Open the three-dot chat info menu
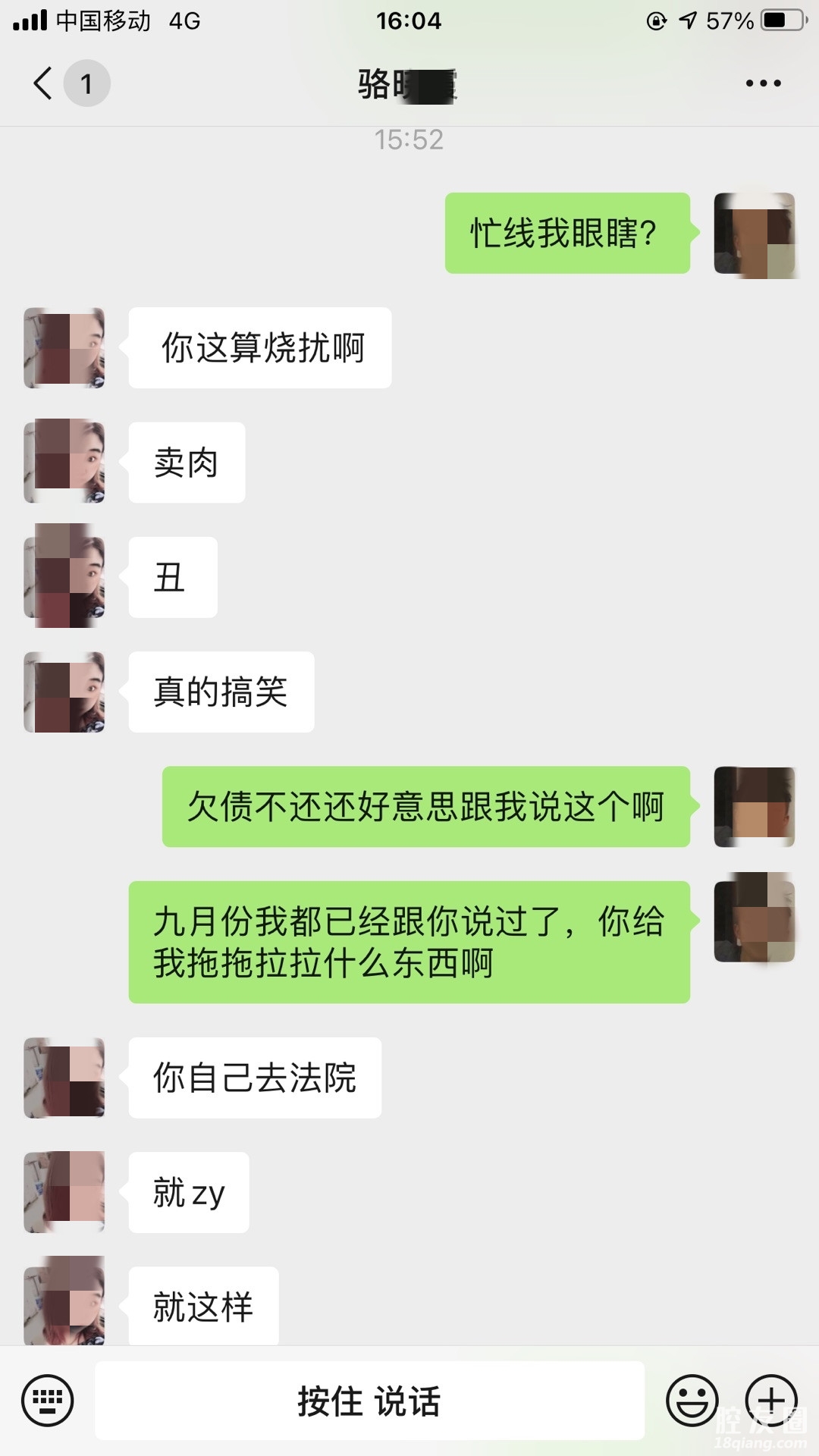This screenshot has width=819, height=1456. (x=763, y=83)
